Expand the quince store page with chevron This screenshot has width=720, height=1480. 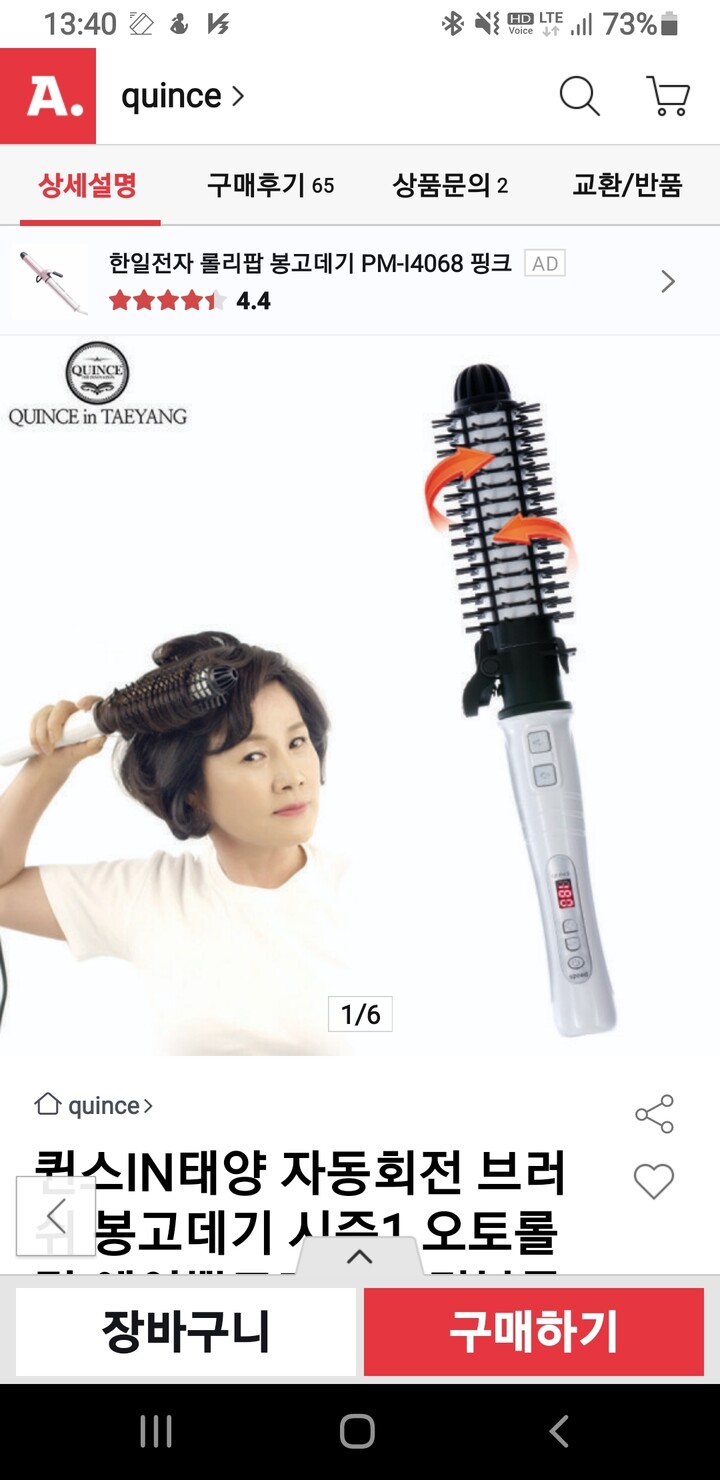(x=240, y=96)
